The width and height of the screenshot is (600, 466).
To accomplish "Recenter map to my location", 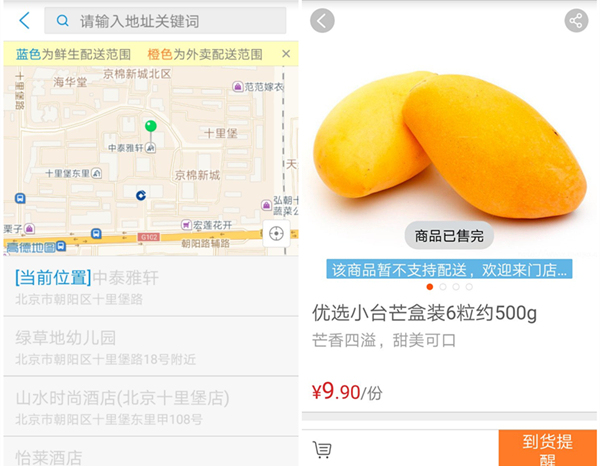I will [x=277, y=233].
